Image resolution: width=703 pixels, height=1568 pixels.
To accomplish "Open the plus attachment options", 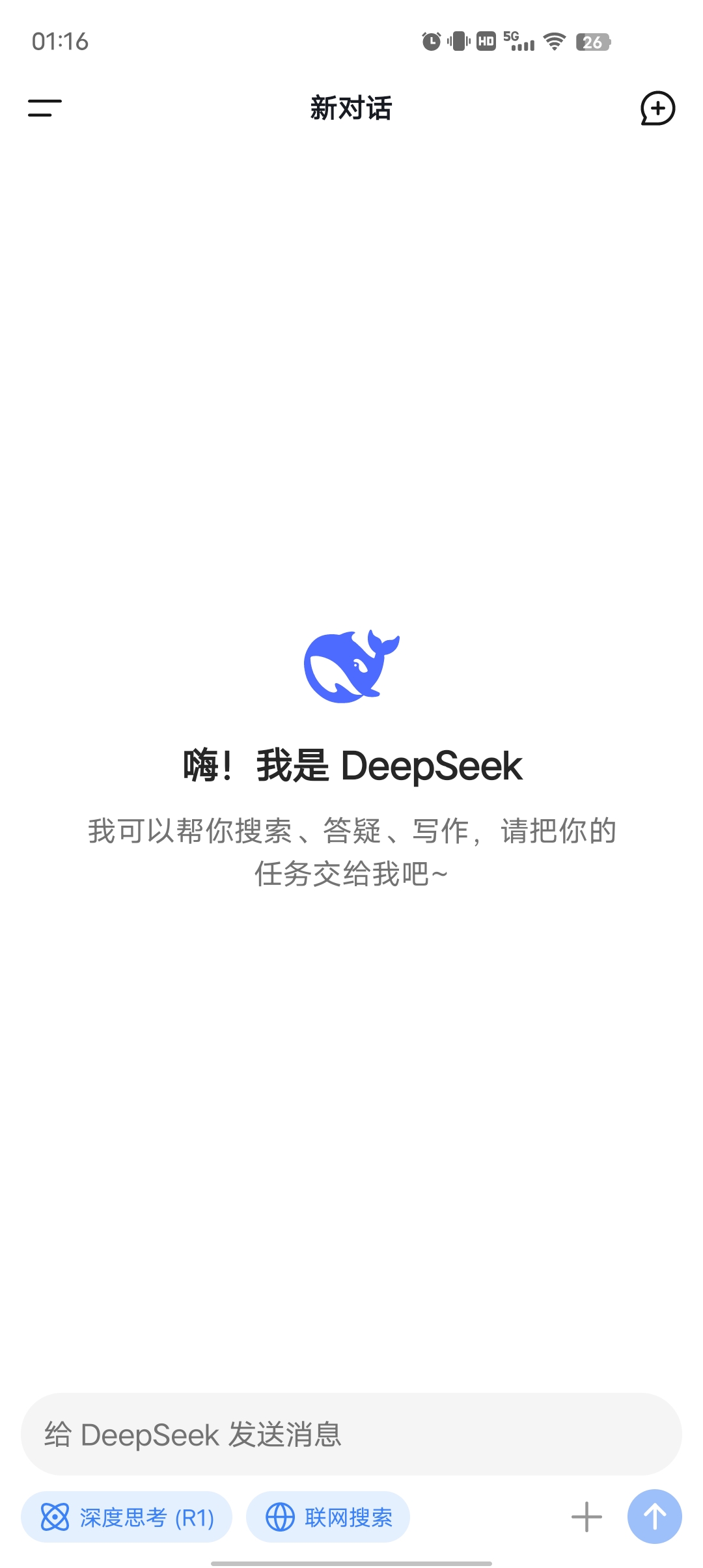I will tap(586, 1517).
